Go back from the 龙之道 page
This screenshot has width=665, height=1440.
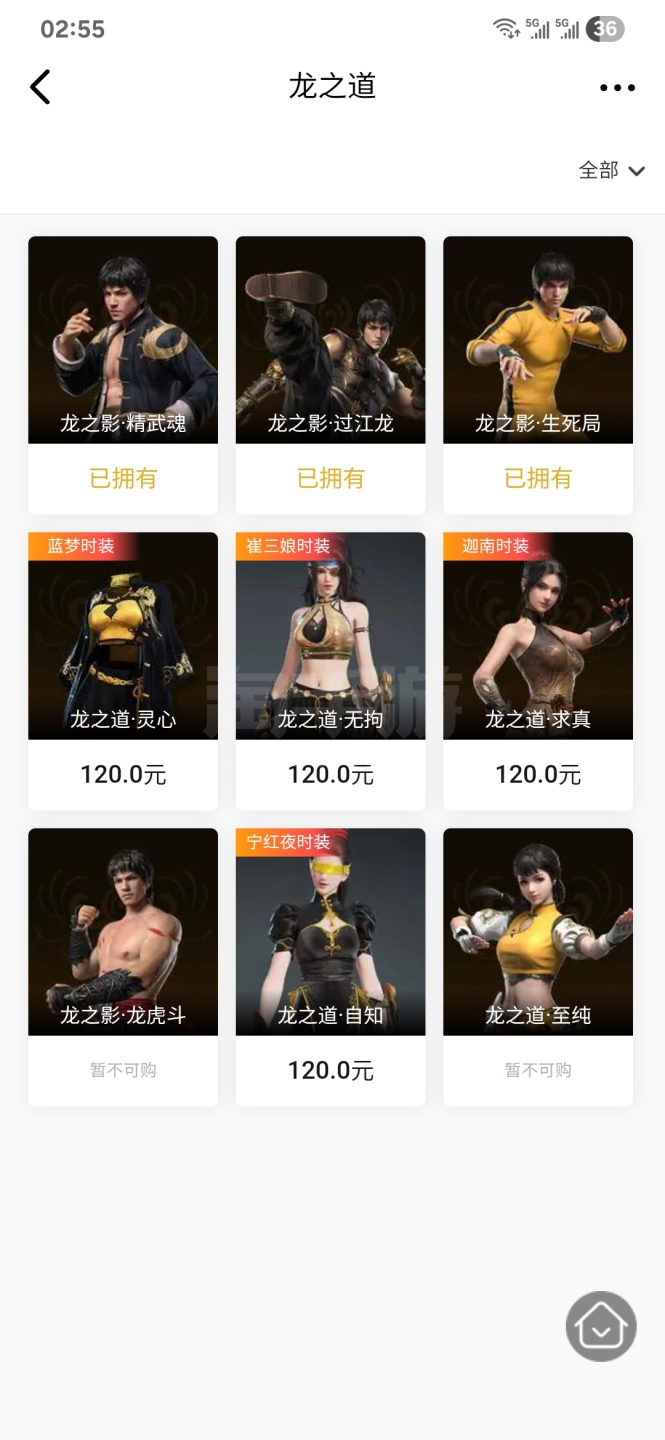(x=40, y=87)
